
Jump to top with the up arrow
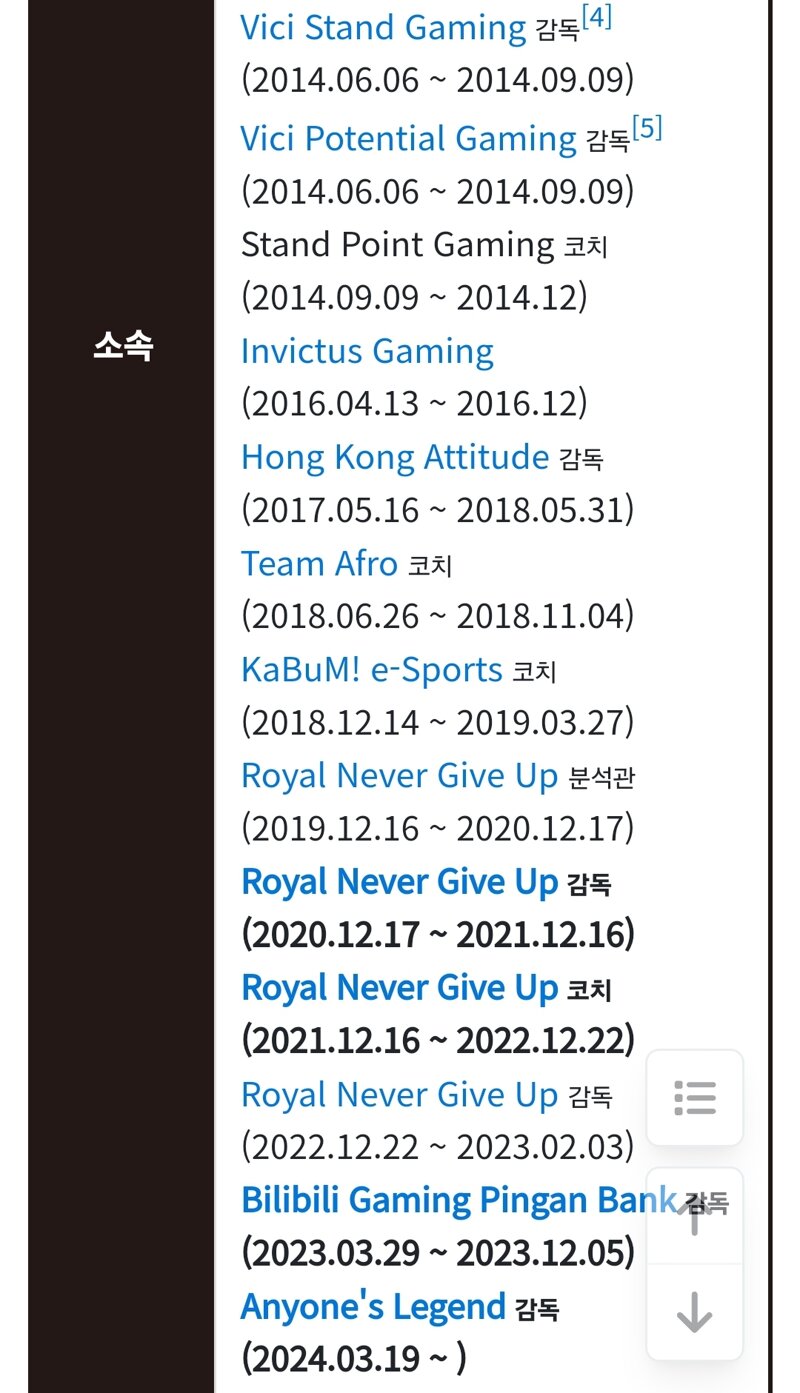tap(695, 1217)
